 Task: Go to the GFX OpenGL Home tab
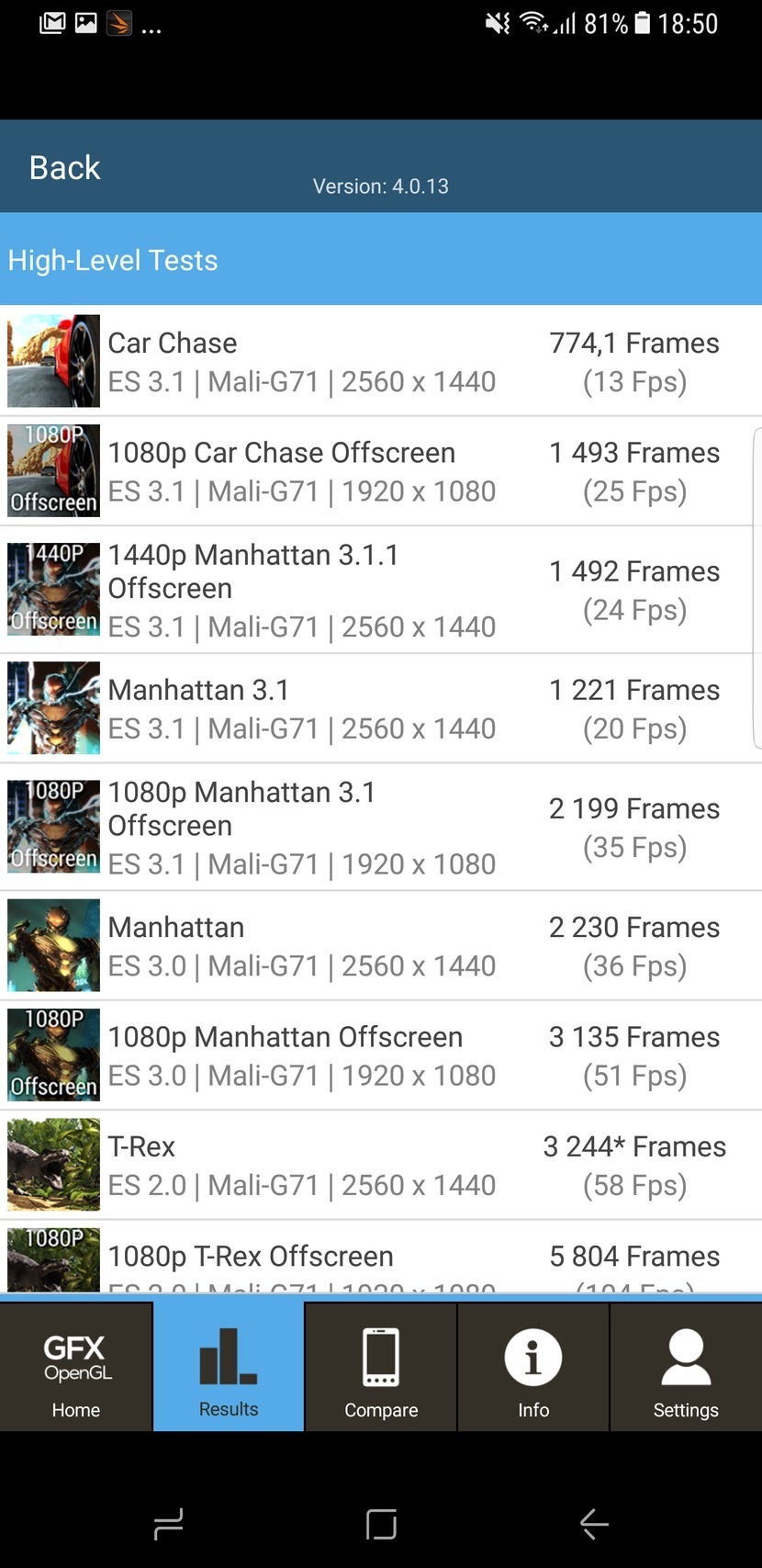click(x=76, y=1367)
